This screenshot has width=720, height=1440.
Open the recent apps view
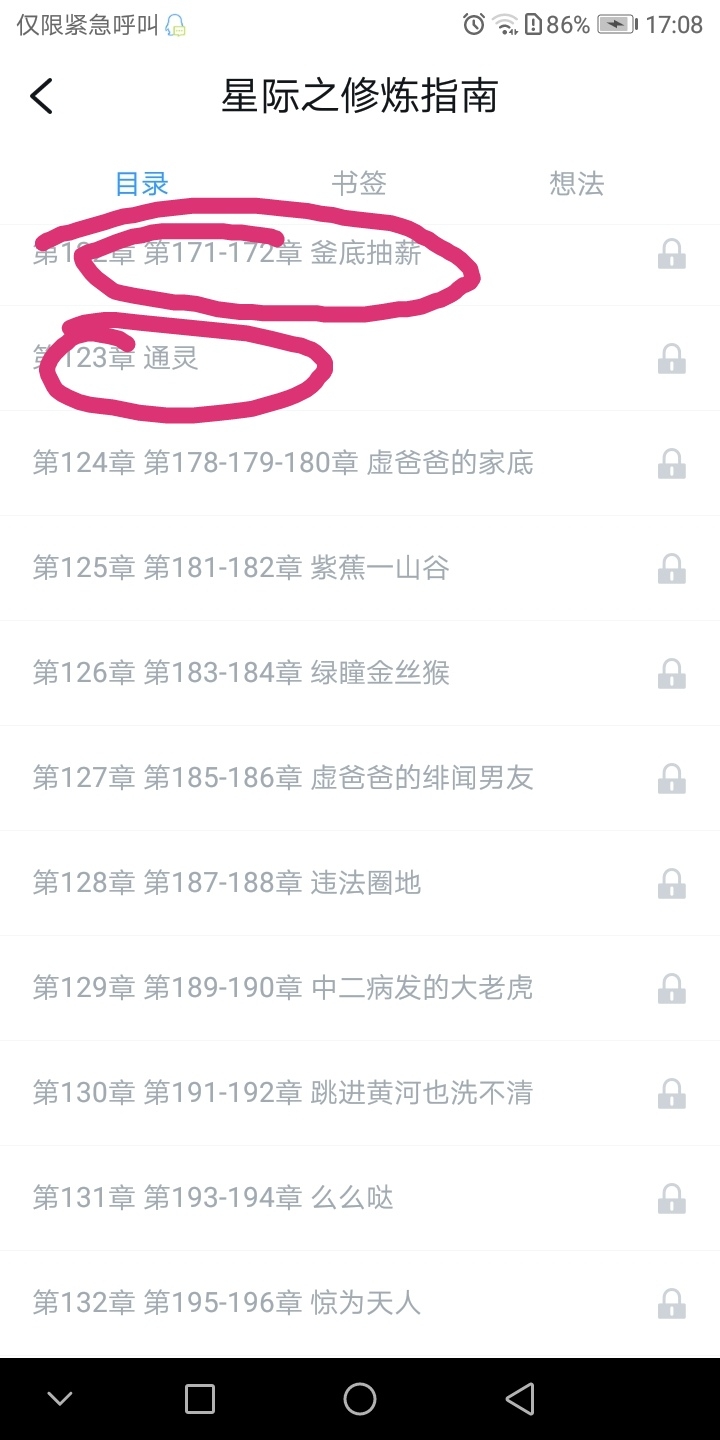click(200, 1399)
